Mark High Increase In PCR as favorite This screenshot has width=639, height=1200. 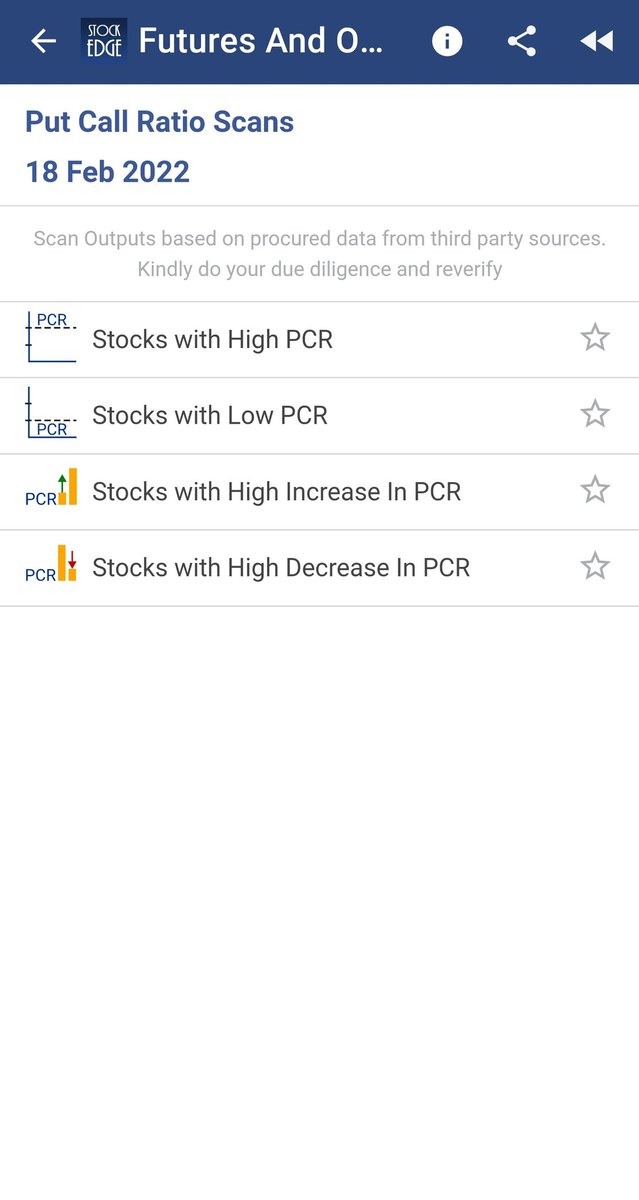coord(595,490)
